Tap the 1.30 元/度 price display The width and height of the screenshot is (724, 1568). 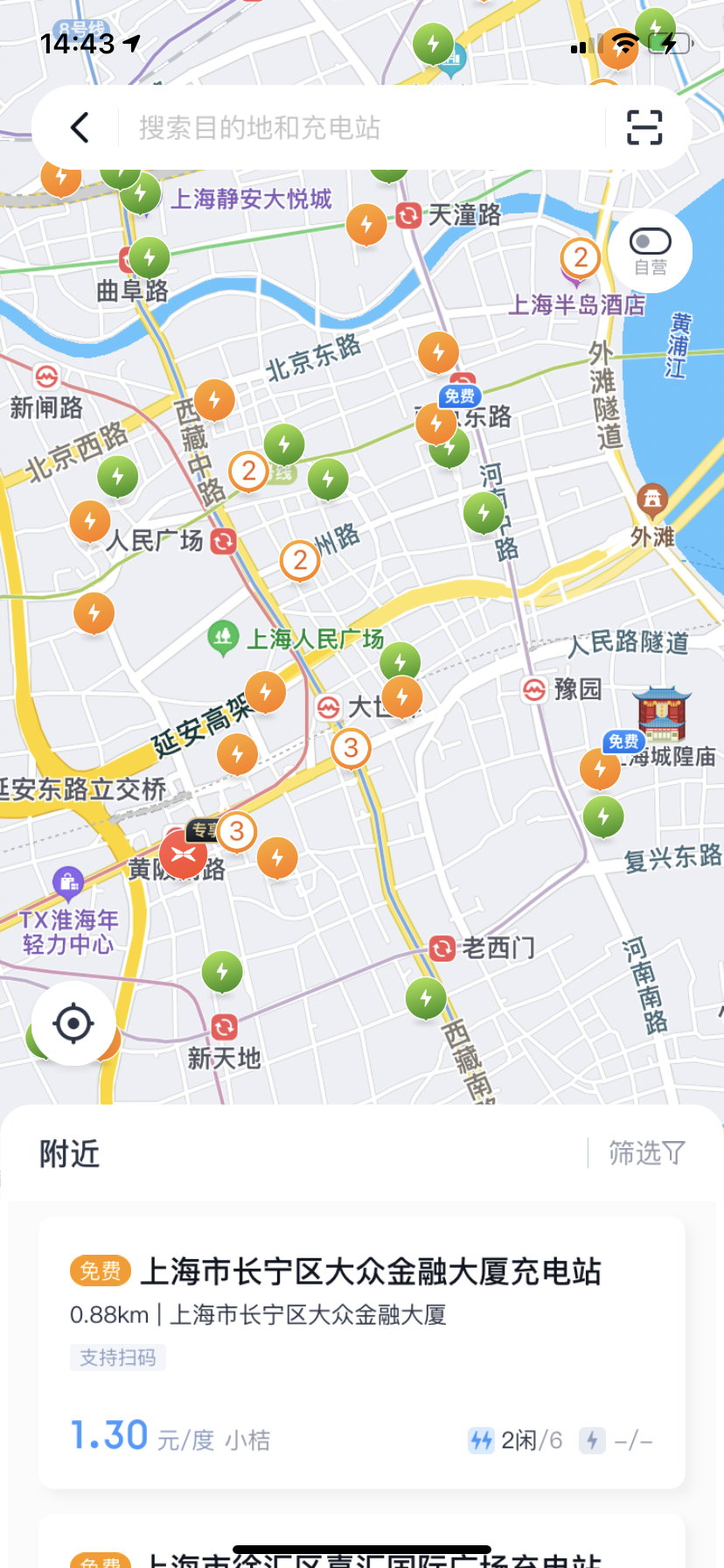click(x=108, y=1434)
